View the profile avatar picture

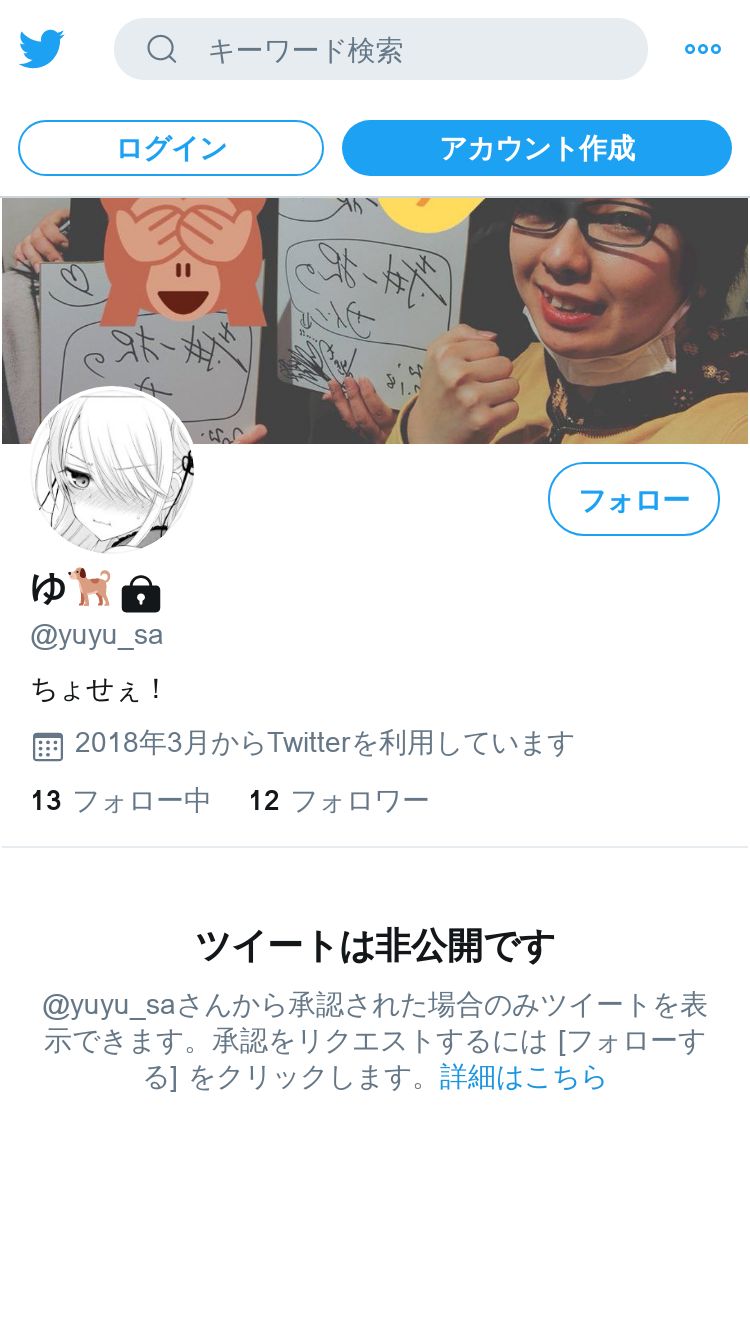click(x=112, y=470)
